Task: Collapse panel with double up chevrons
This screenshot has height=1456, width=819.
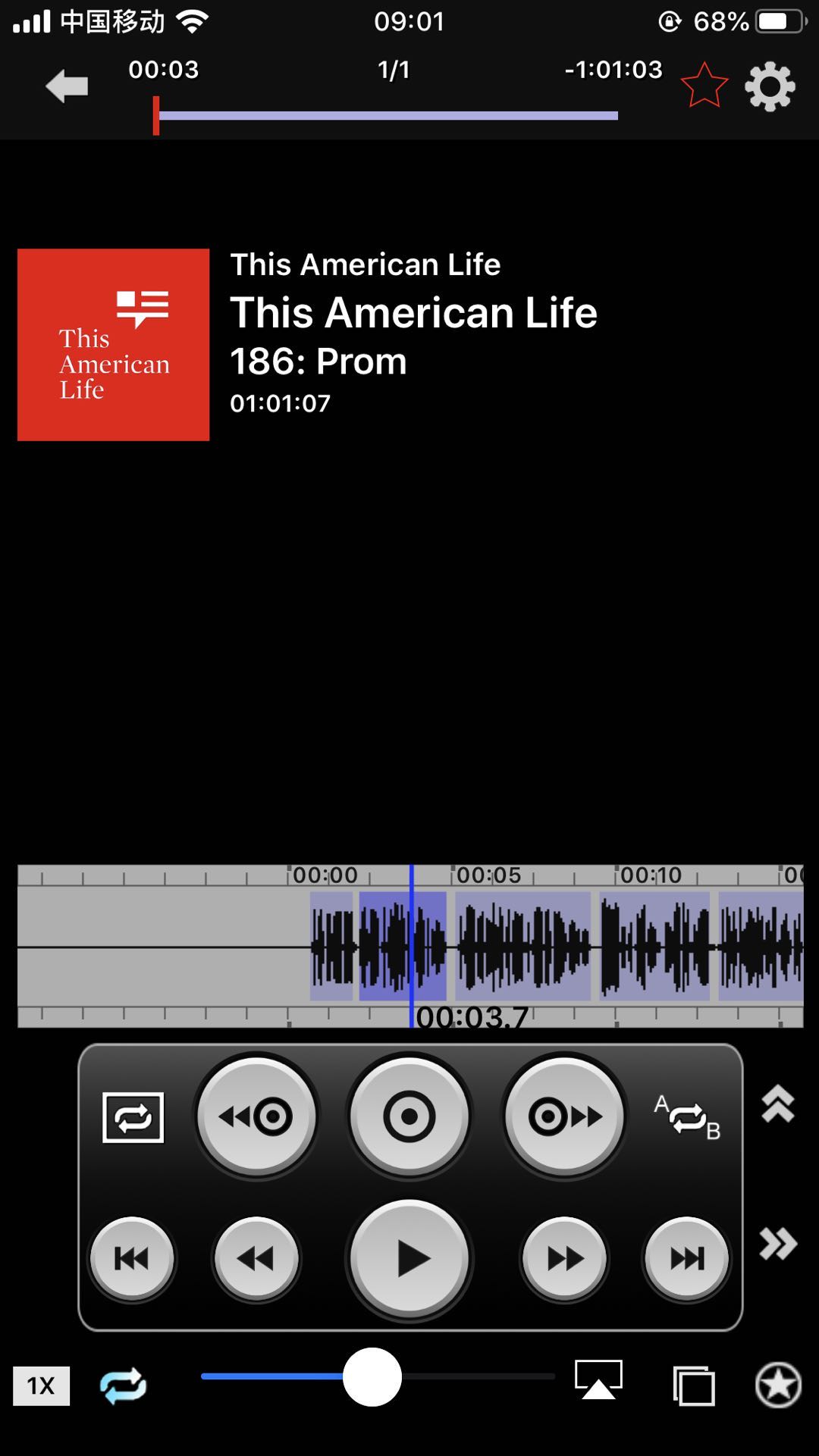Action: (x=778, y=1104)
